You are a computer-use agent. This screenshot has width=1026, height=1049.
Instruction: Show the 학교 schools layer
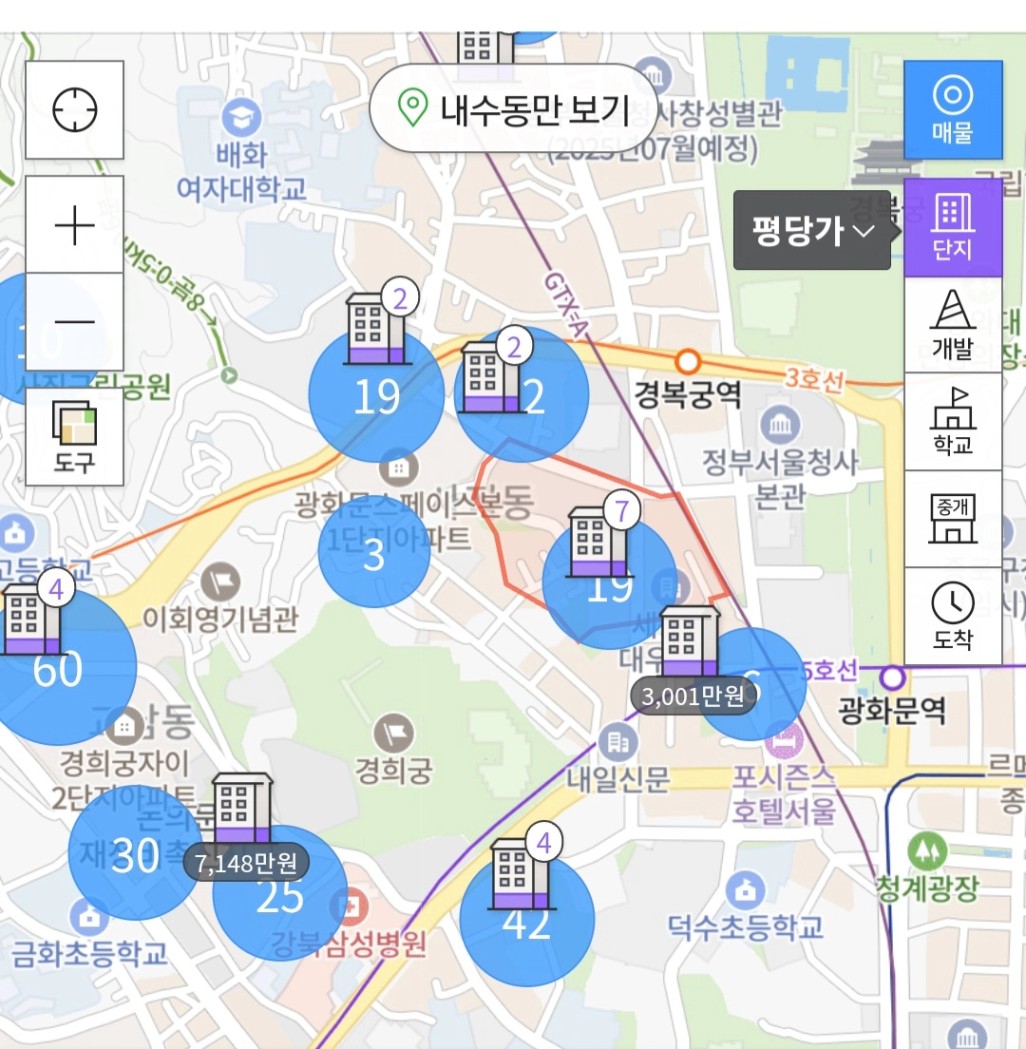click(x=952, y=421)
